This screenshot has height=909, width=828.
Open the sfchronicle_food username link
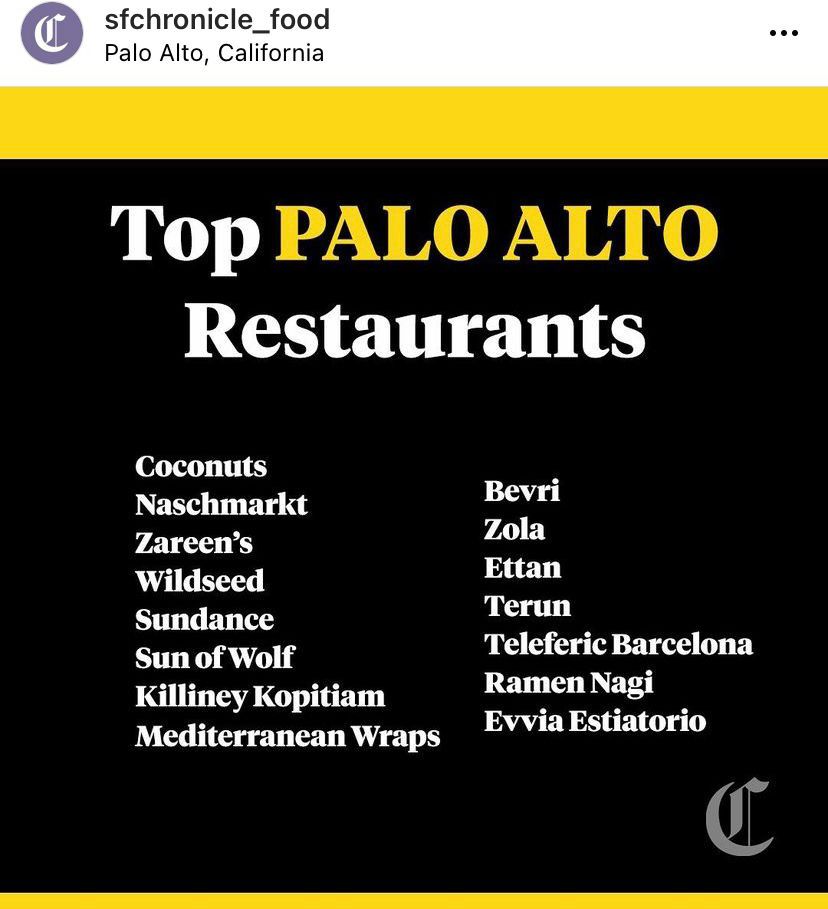click(x=217, y=19)
